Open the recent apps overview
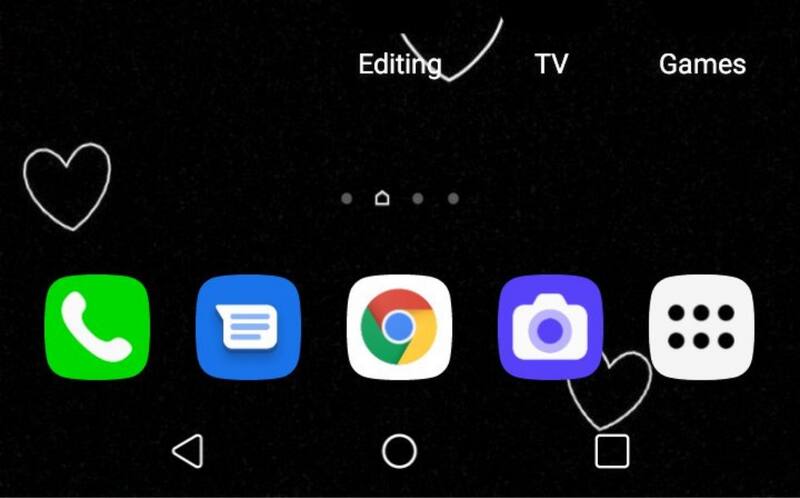The width and height of the screenshot is (800, 498). [611, 451]
